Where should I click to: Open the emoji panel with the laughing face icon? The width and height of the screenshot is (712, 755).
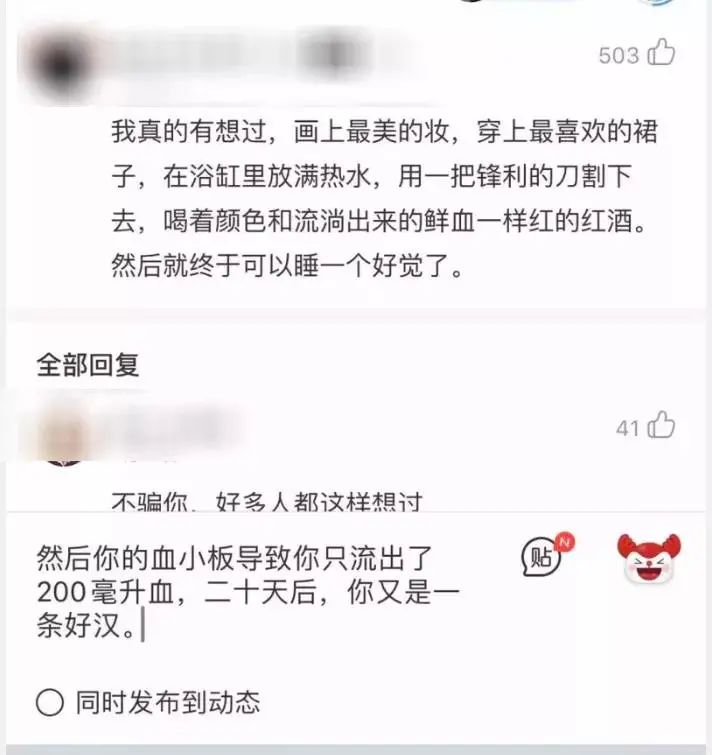tap(648, 558)
